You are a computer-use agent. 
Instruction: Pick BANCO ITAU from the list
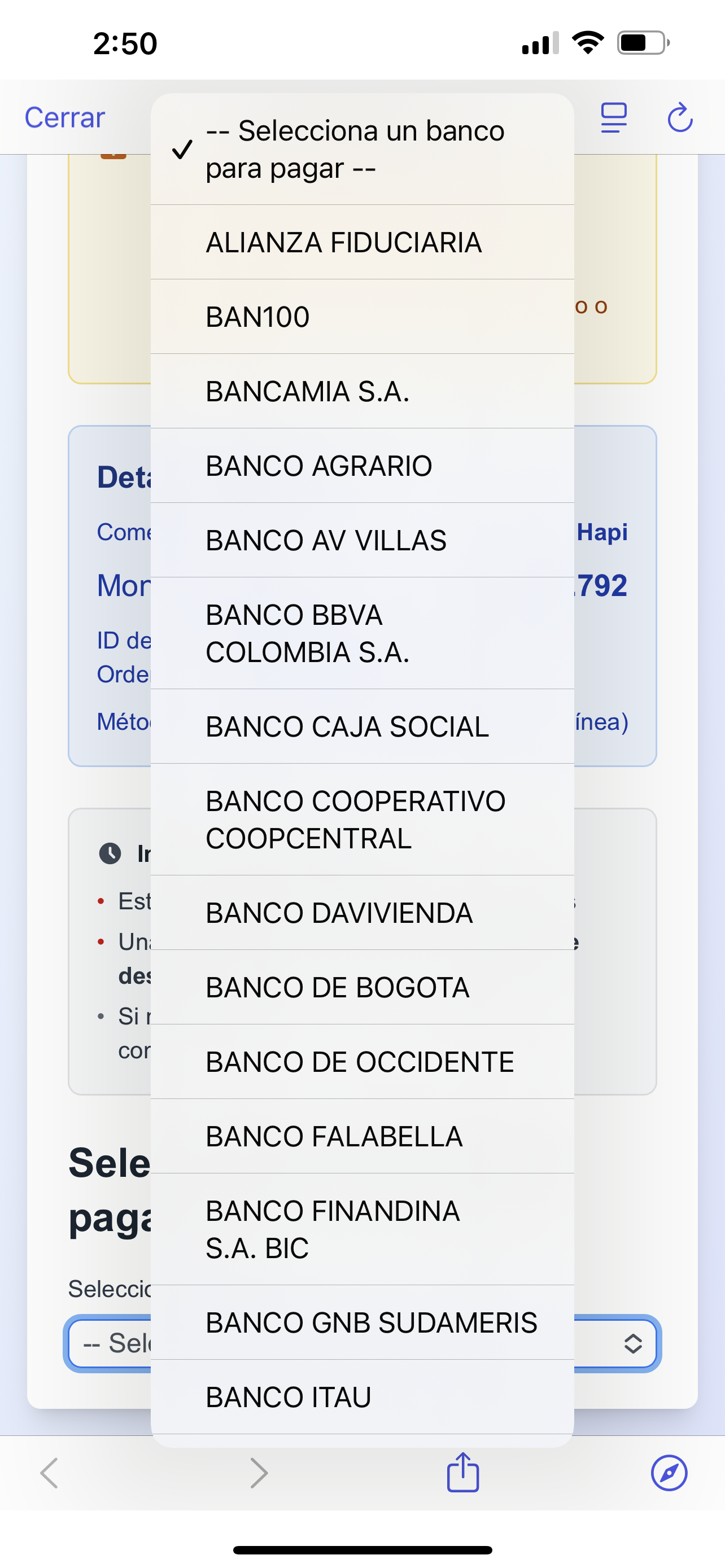[x=362, y=1397]
